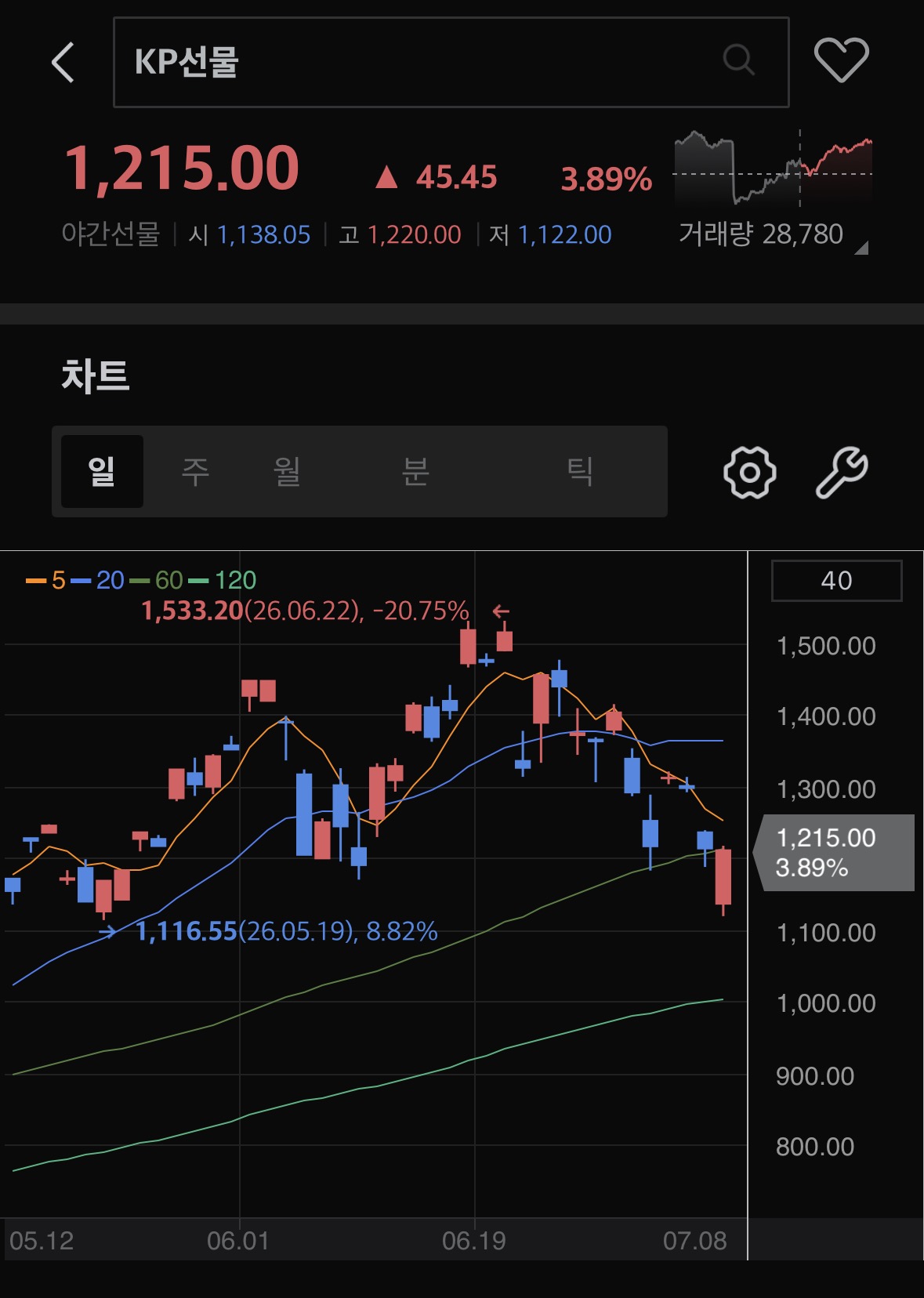924x1298 pixels.
Task: Change the candle count box showing 40
Action: 836,581
